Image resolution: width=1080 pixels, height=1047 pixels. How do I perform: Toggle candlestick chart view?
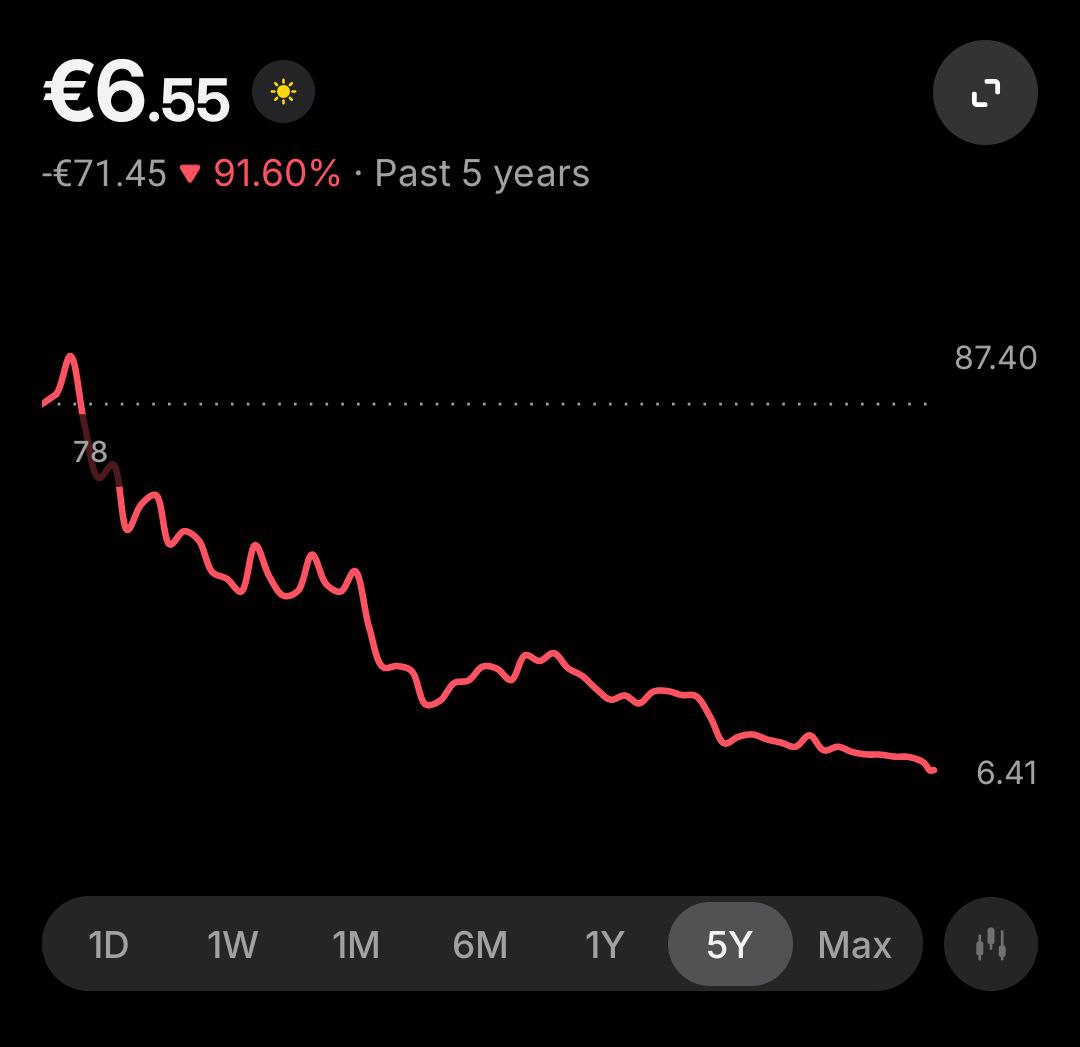coord(991,944)
